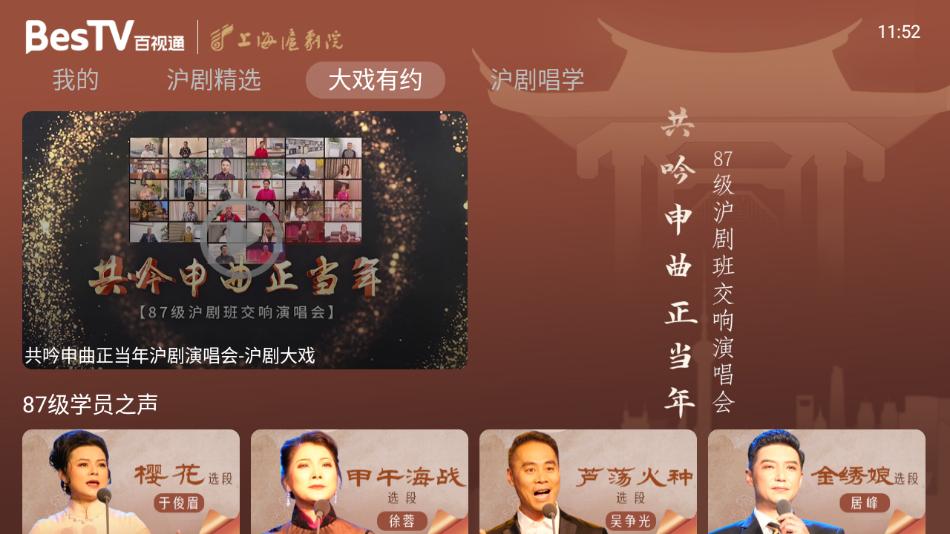Screen dimensions: 950x534
Task: Open the 甲午海战选段 card by 徐蓉
Action: click(x=359, y=482)
